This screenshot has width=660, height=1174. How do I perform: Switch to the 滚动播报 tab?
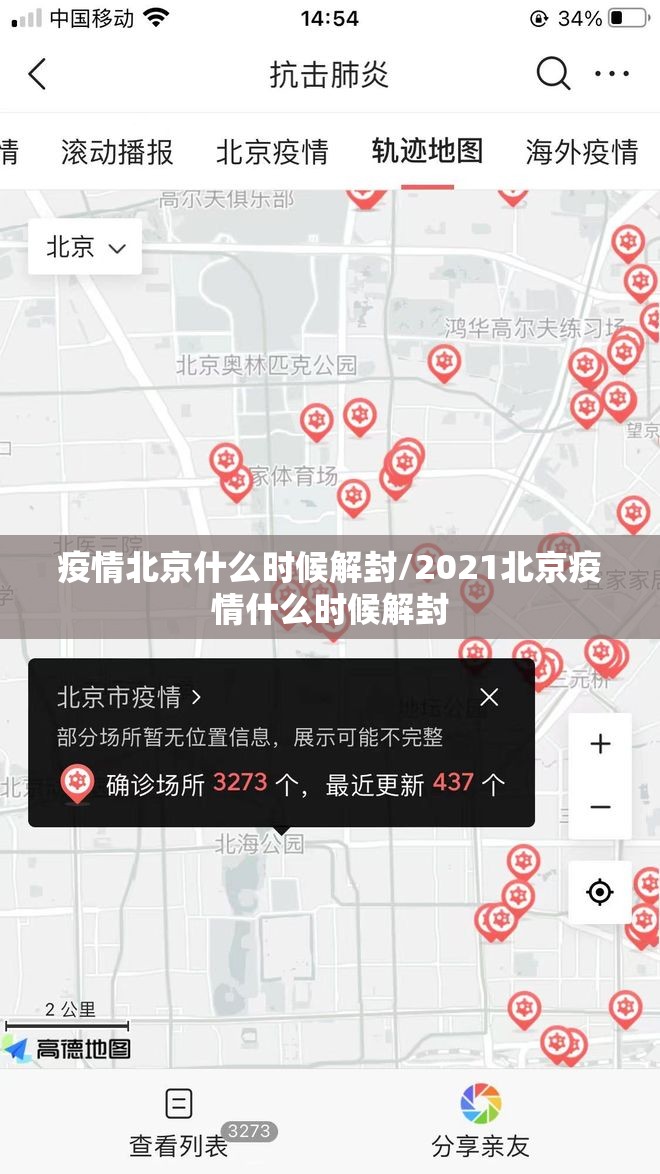[x=117, y=152]
